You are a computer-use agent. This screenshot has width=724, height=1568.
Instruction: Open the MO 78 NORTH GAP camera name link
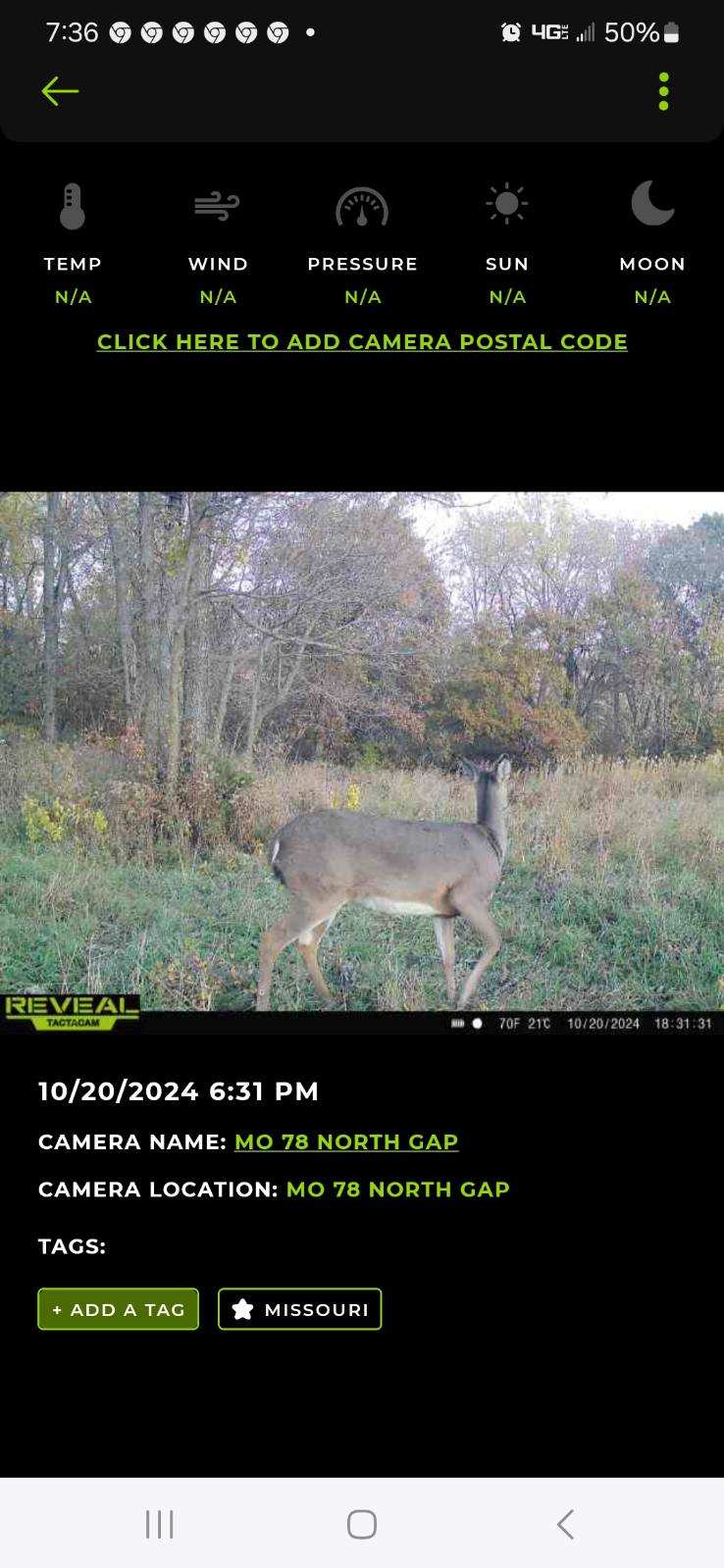click(x=346, y=1141)
